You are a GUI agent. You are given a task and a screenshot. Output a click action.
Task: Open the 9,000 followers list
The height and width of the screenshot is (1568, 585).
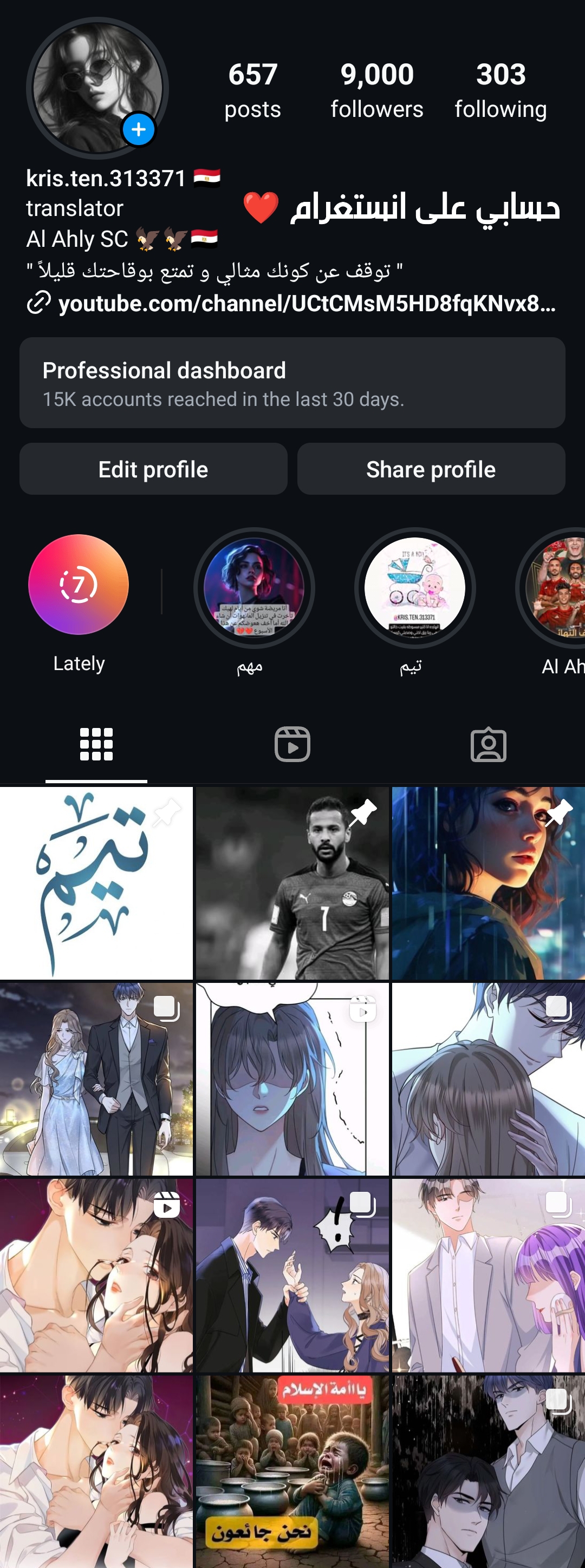(x=376, y=90)
